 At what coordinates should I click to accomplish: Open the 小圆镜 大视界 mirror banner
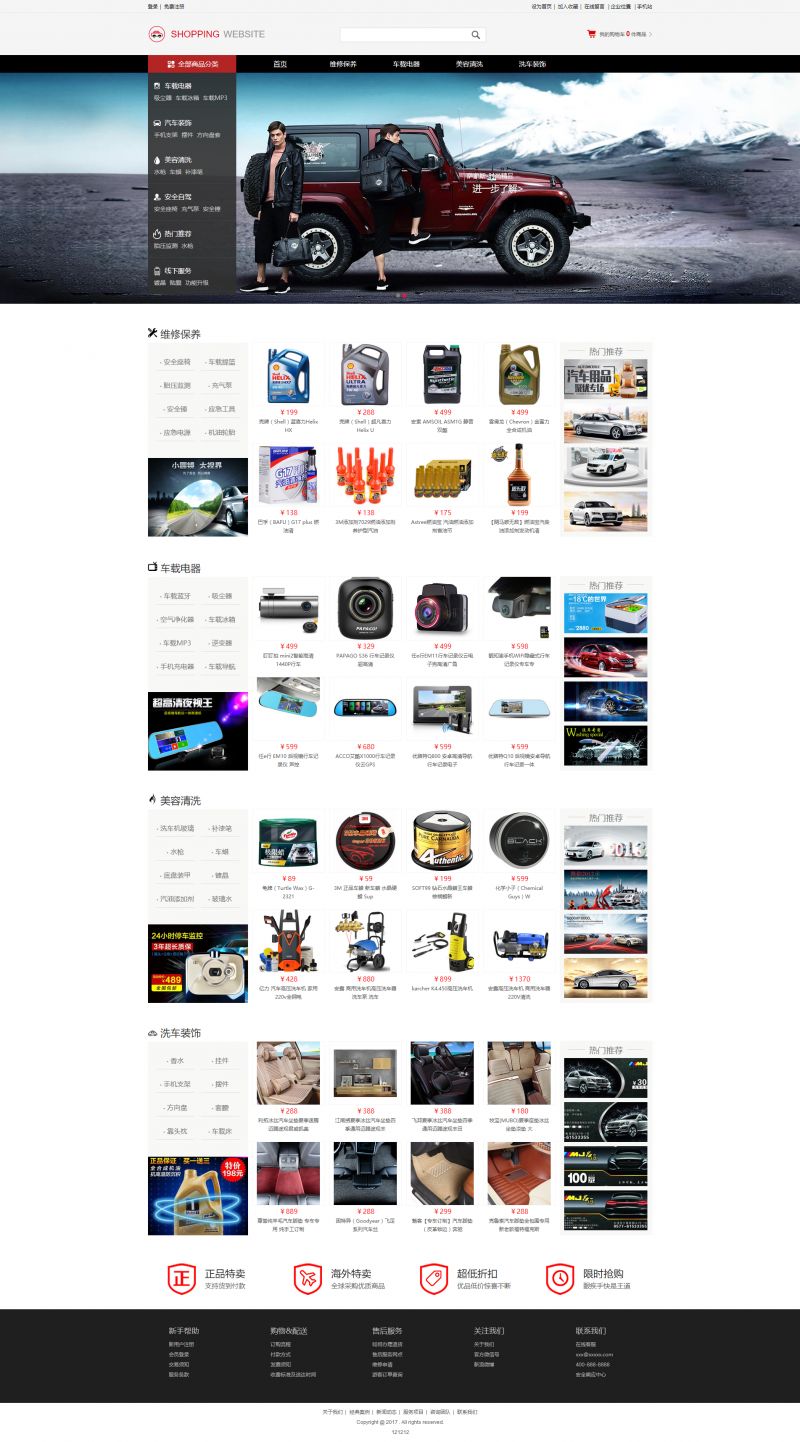[197, 483]
